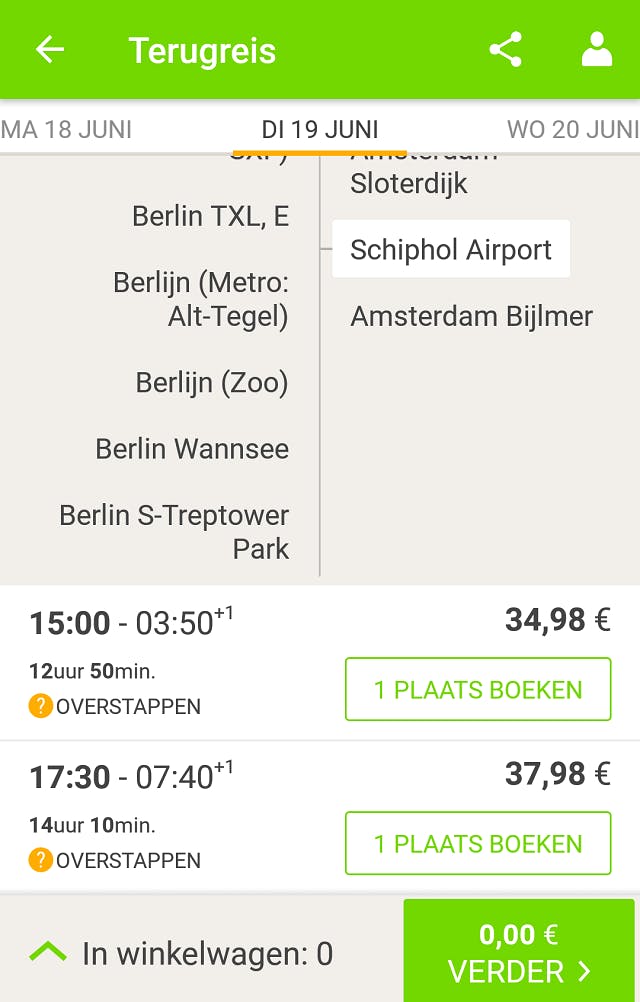Viewport: 640px width, 1002px height.
Task: Book 1 seat on the 17:30 trip
Action: click(477, 843)
